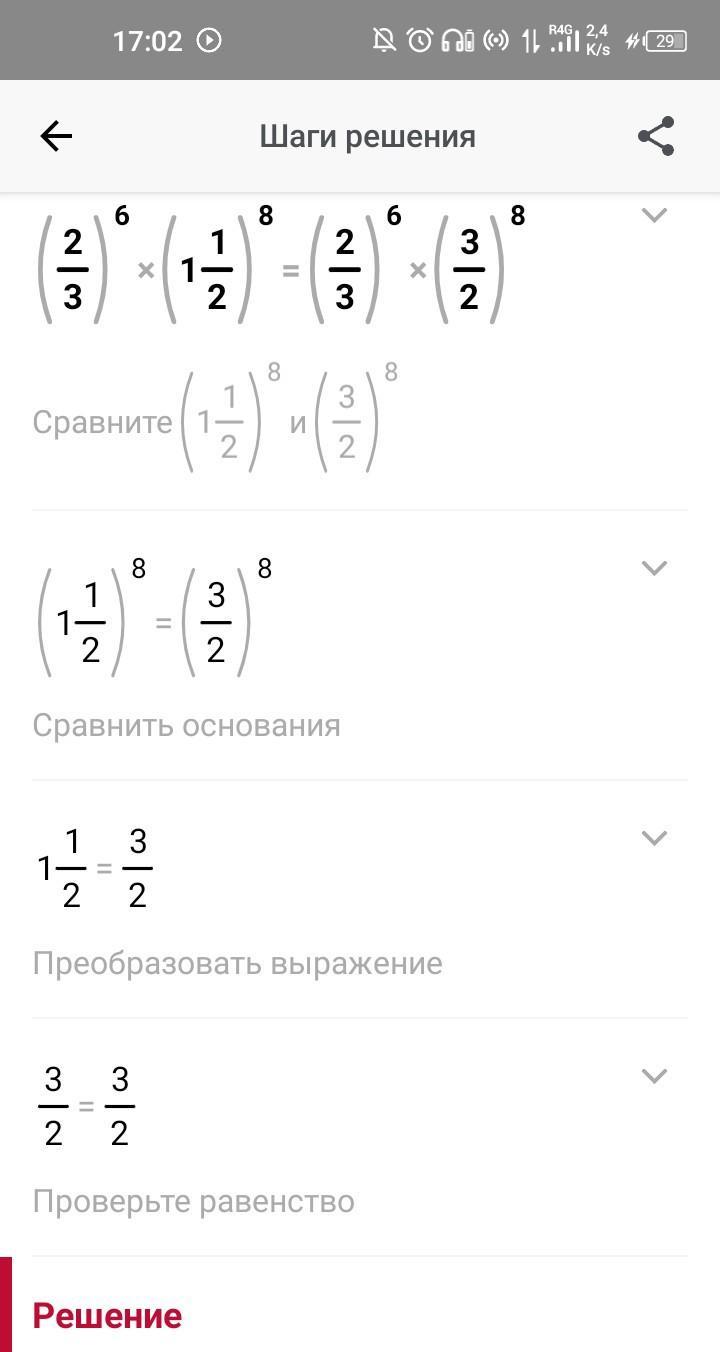Expand the 'Сравнить основания' step

654,568
